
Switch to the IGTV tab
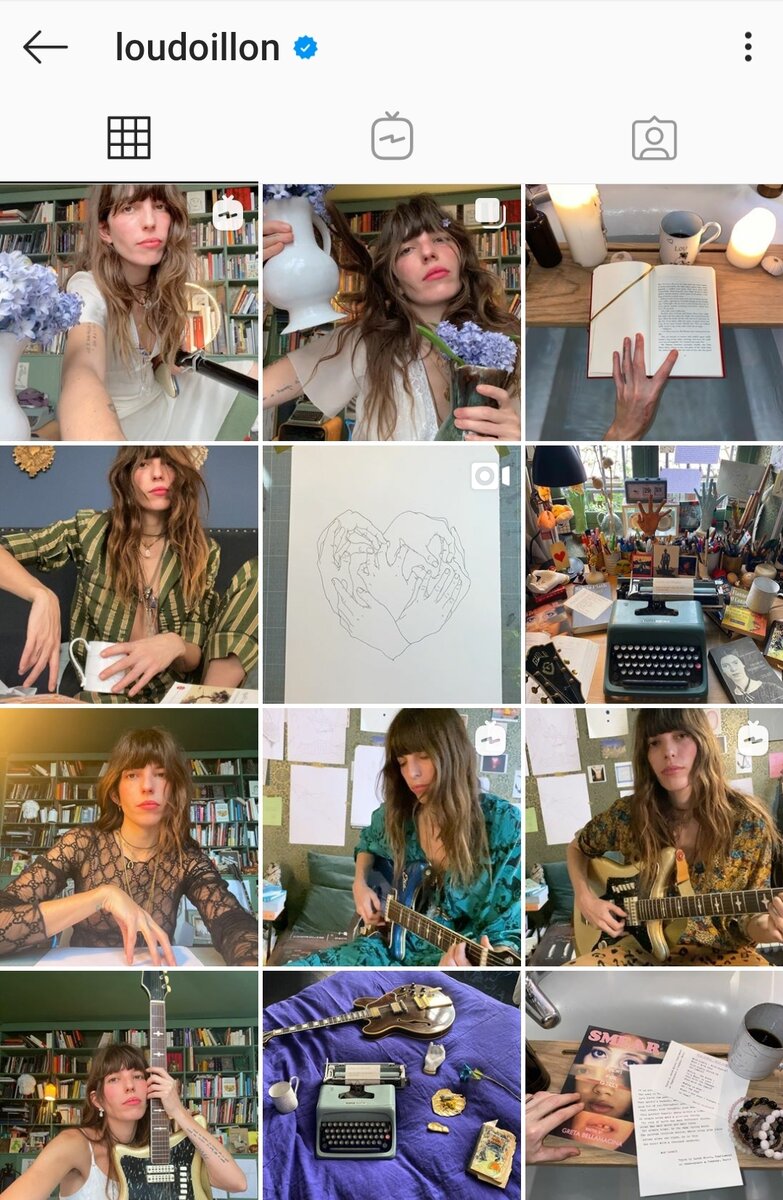click(x=391, y=138)
